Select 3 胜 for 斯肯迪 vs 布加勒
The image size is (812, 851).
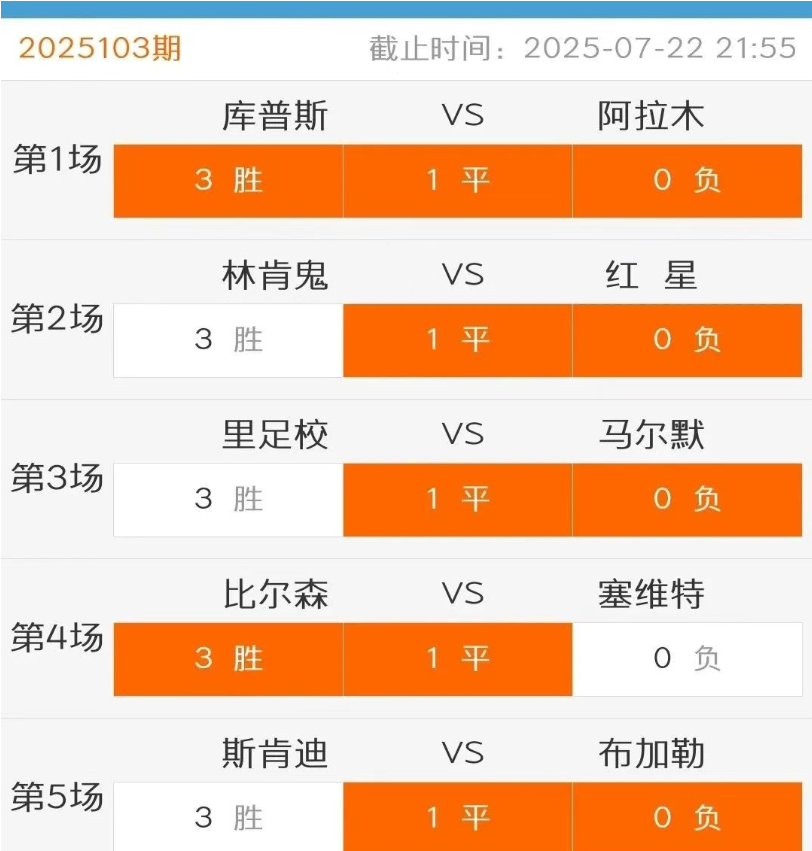click(228, 817)
